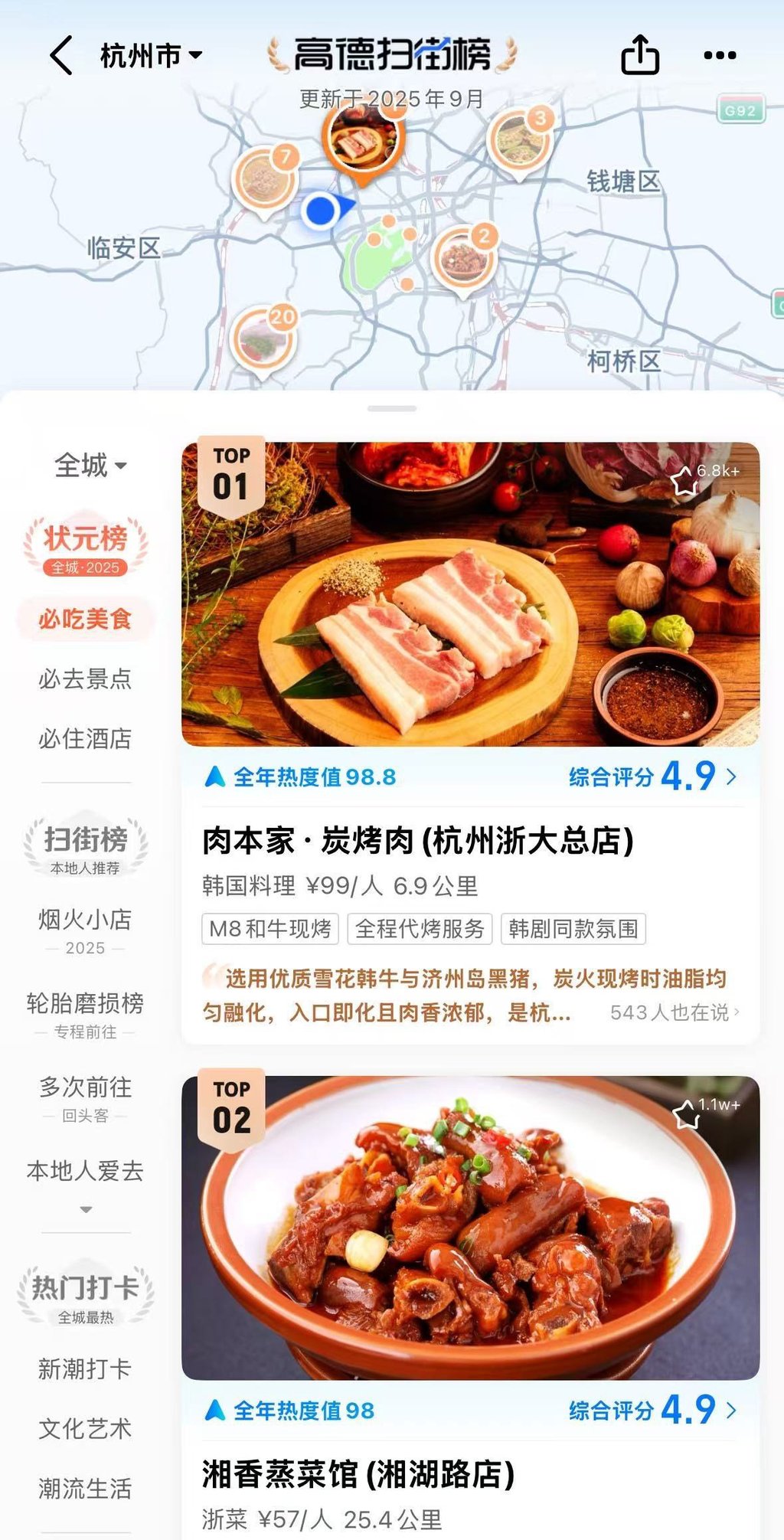
Task: Switch to the 必去景点 category
Action: (x=84, y=680)
